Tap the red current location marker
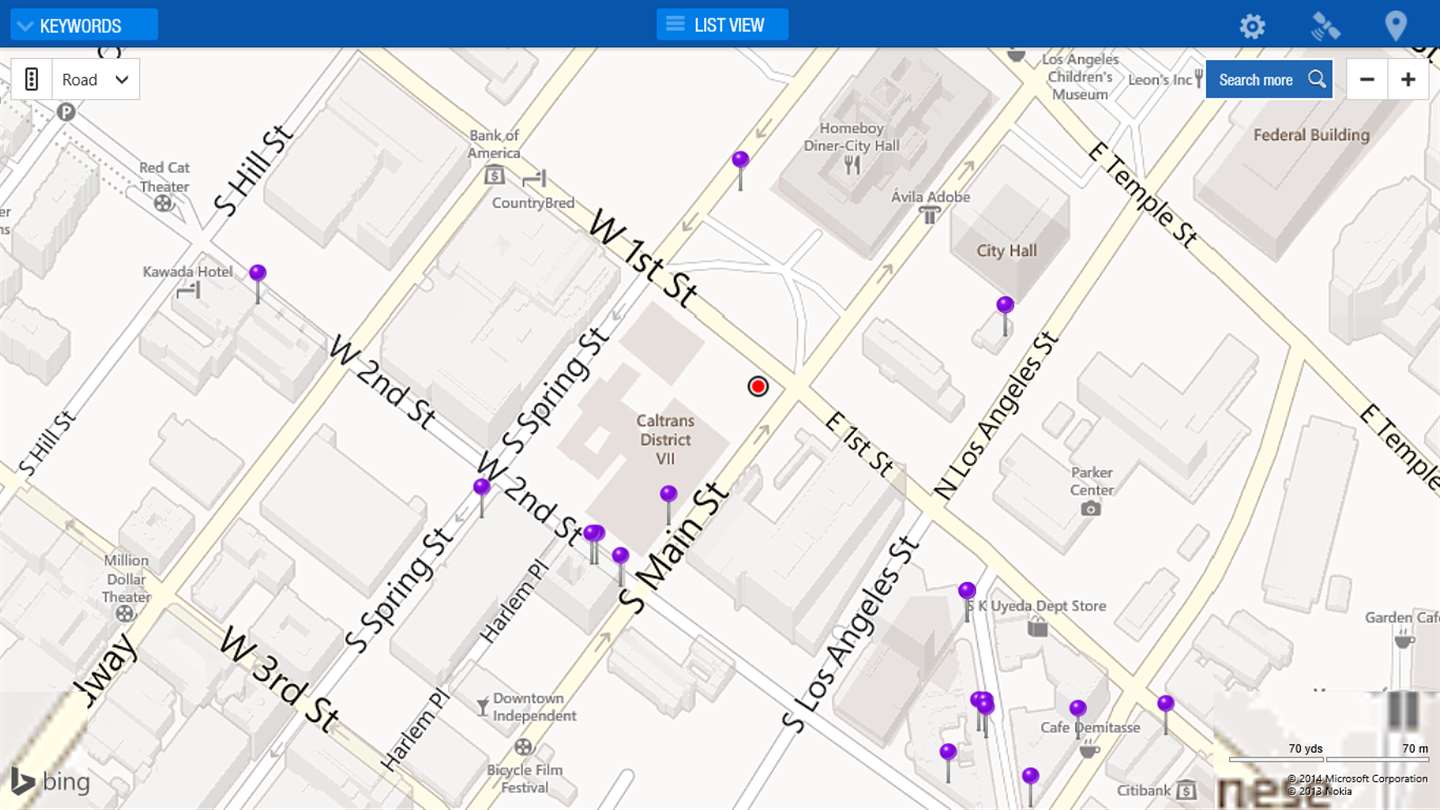Image resolution: width=1440 pixels, height=810 pixels. (x=758, y=386)
